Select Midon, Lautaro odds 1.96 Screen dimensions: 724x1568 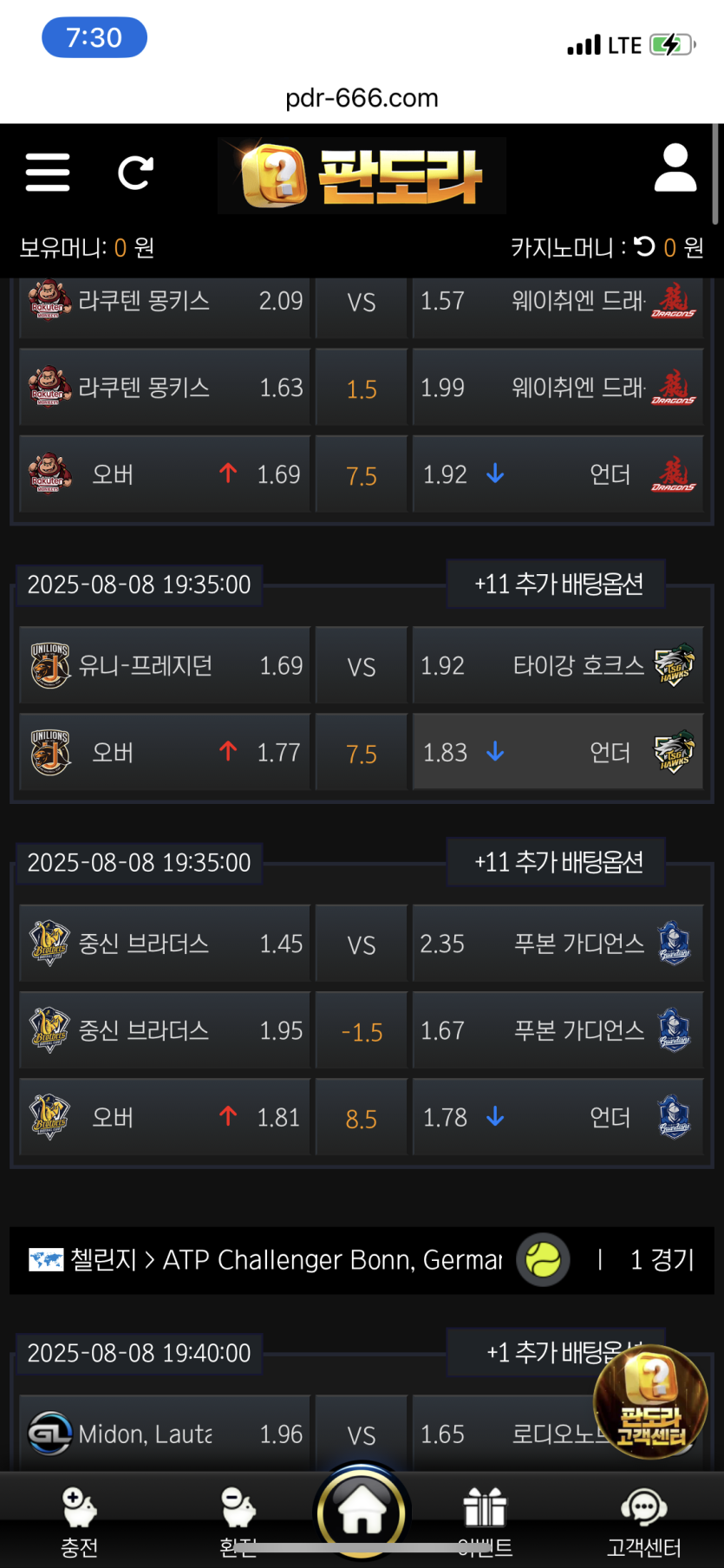click(x=165, y=1434)
